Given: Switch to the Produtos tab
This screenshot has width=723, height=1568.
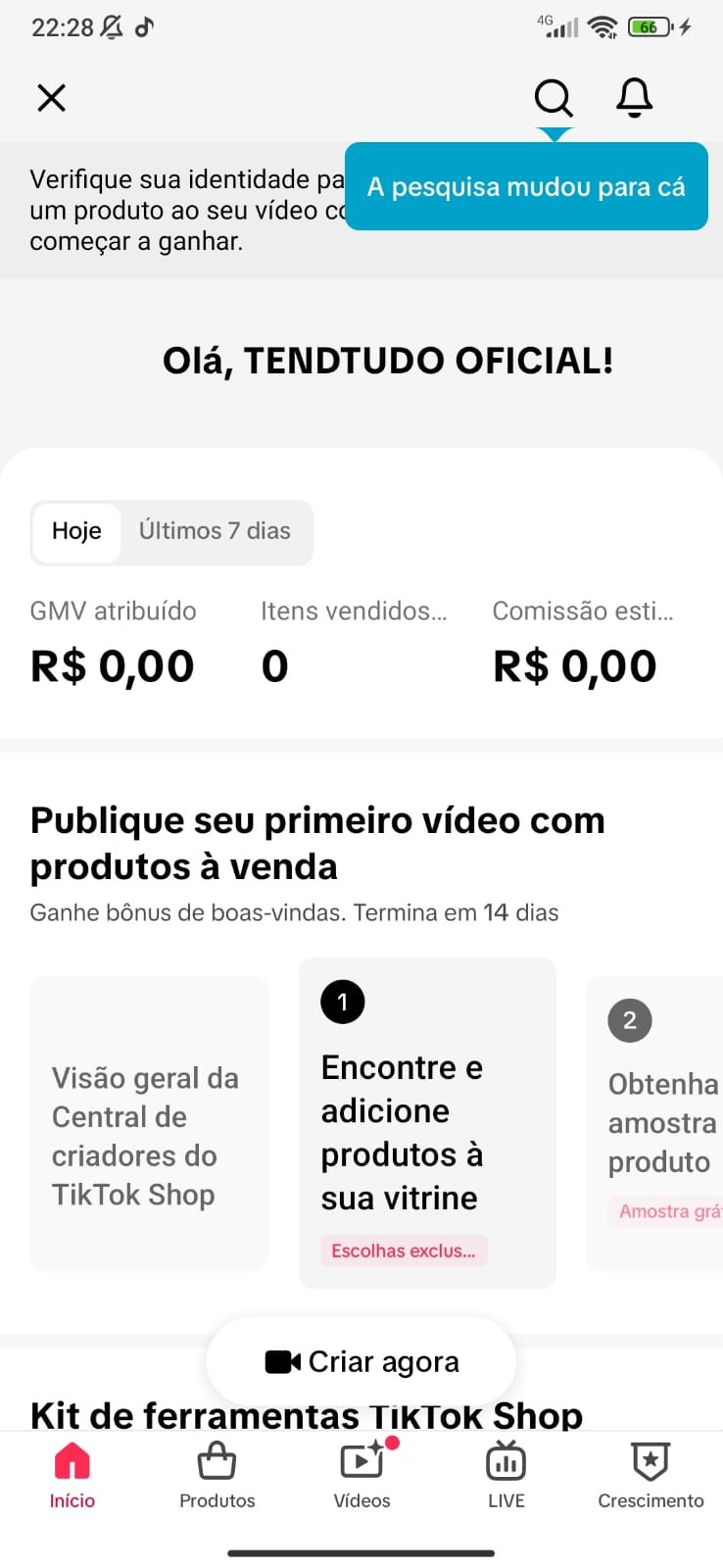Looking at the screenshot, I should tap(217, 1475).
